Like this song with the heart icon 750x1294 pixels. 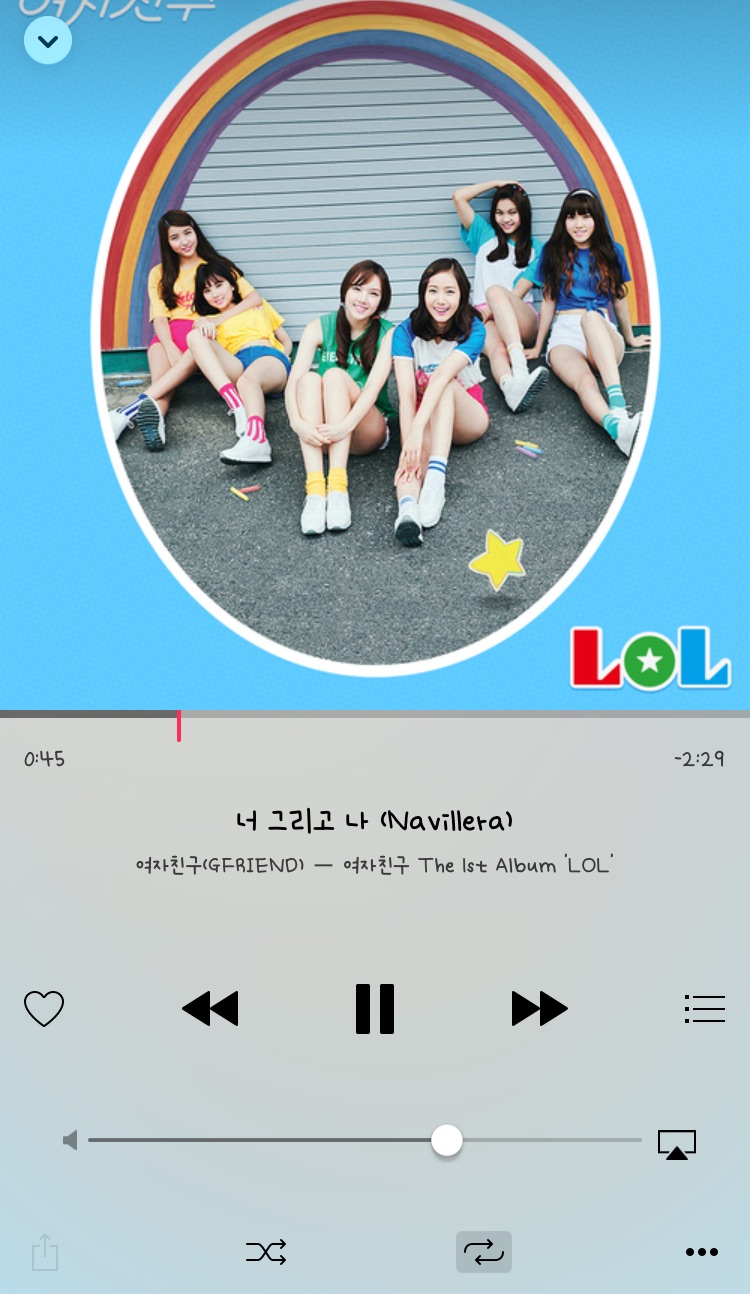click(x=44, y=1009)
